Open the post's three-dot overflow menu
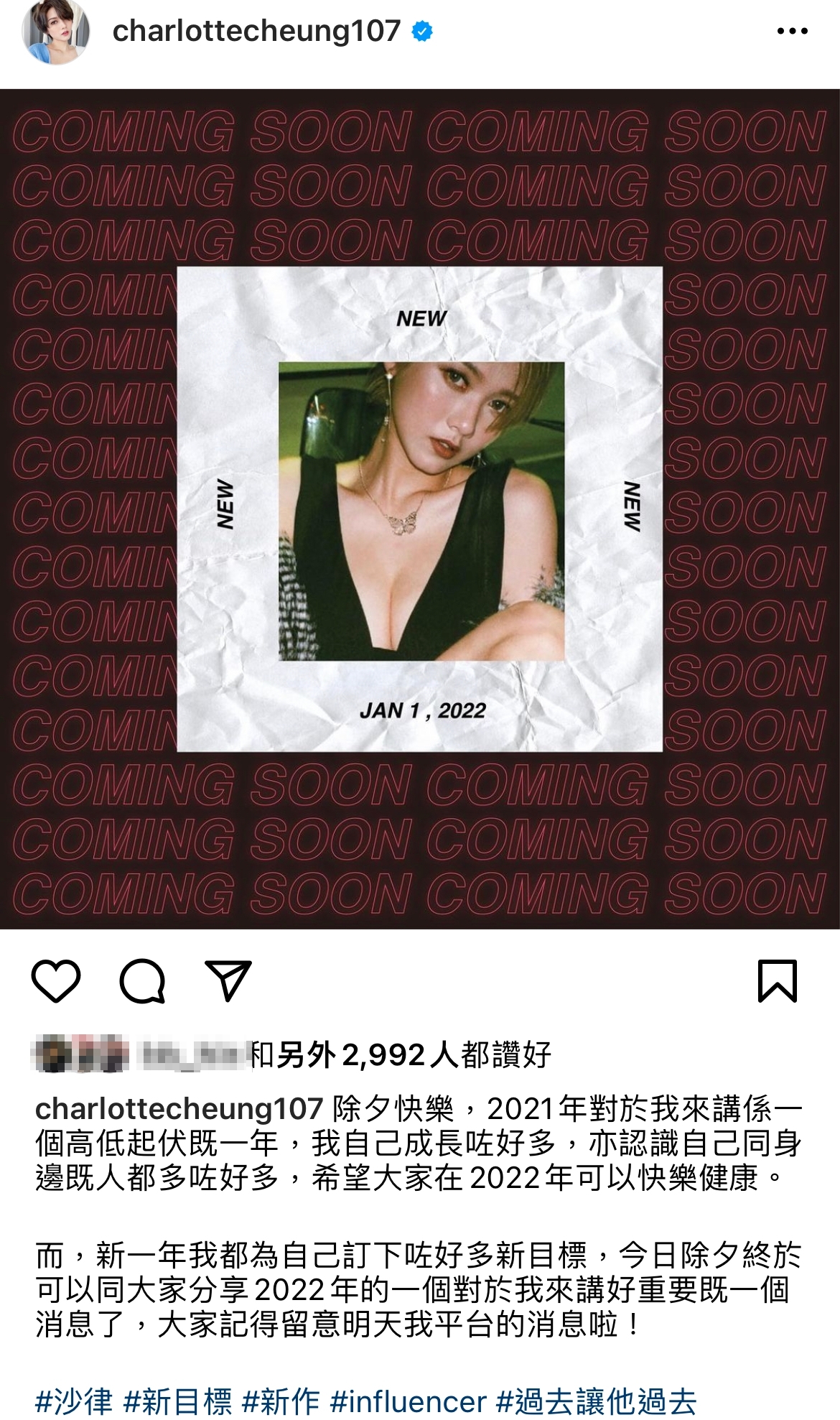Image resolution: width=840 pixels, height=1420 pixels. [792, 32]
